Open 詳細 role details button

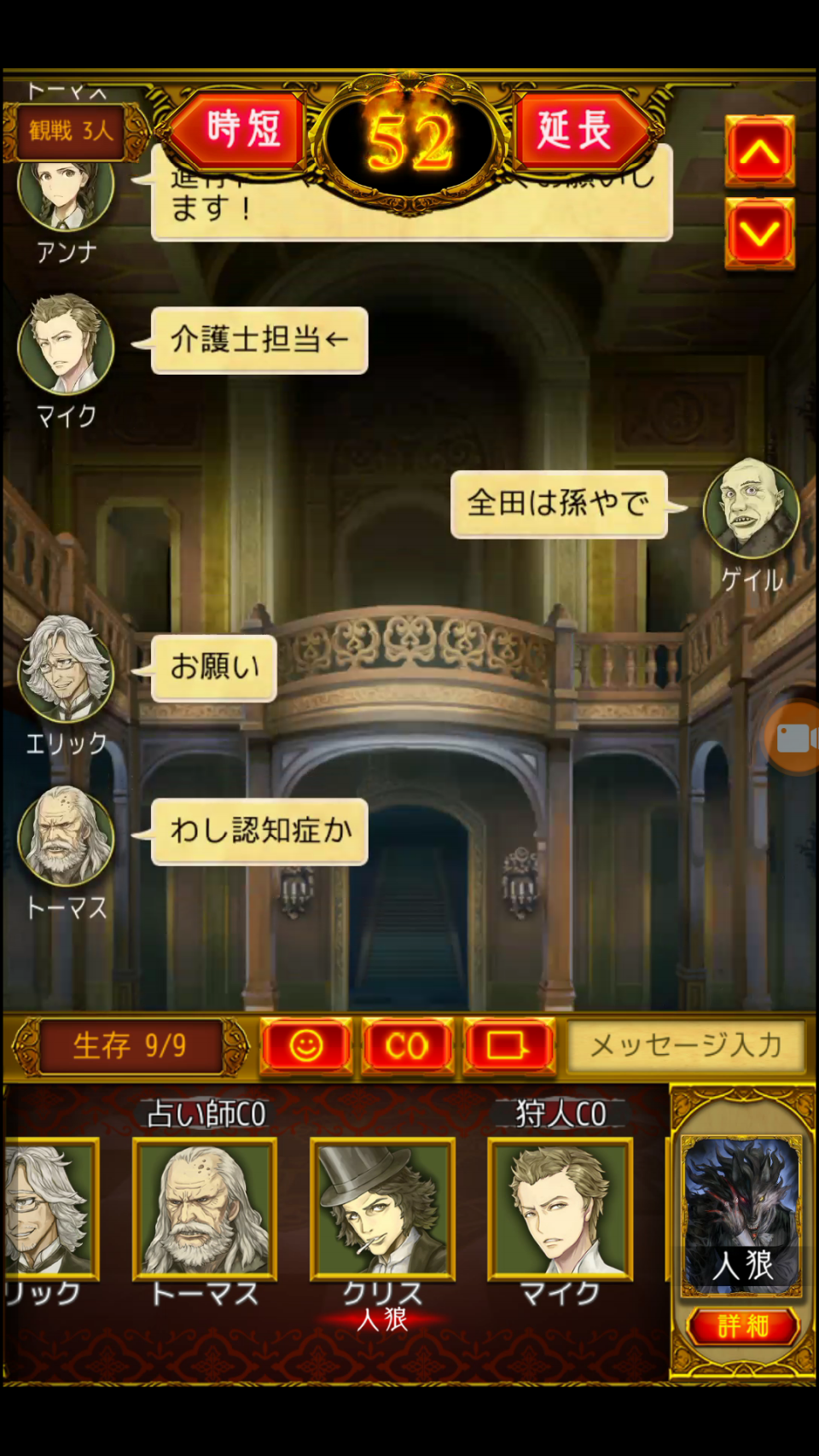point(742,1326)
